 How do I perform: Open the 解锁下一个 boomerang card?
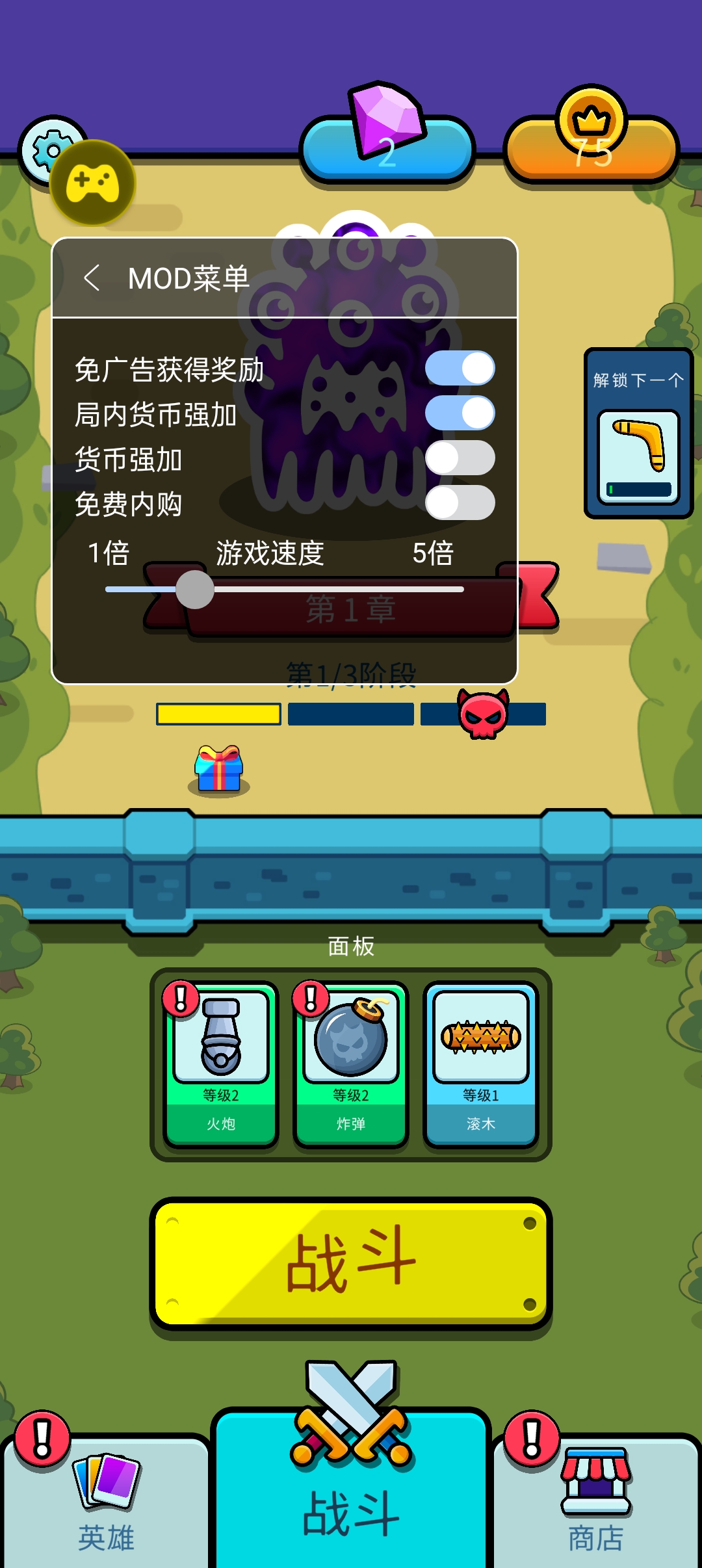pyautogui.click(x=638, y=455)
